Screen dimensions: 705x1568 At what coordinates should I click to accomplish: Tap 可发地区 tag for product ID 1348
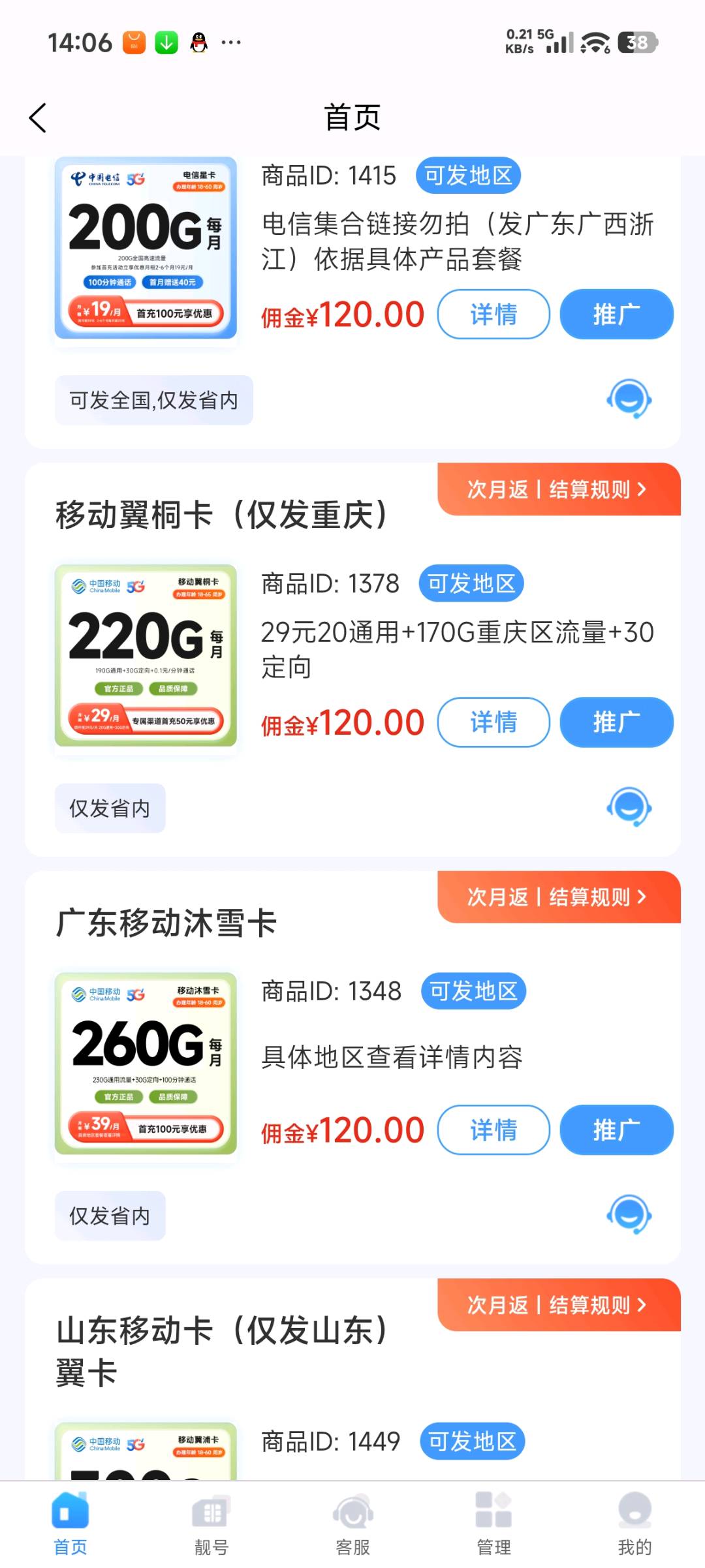(473, 991)
